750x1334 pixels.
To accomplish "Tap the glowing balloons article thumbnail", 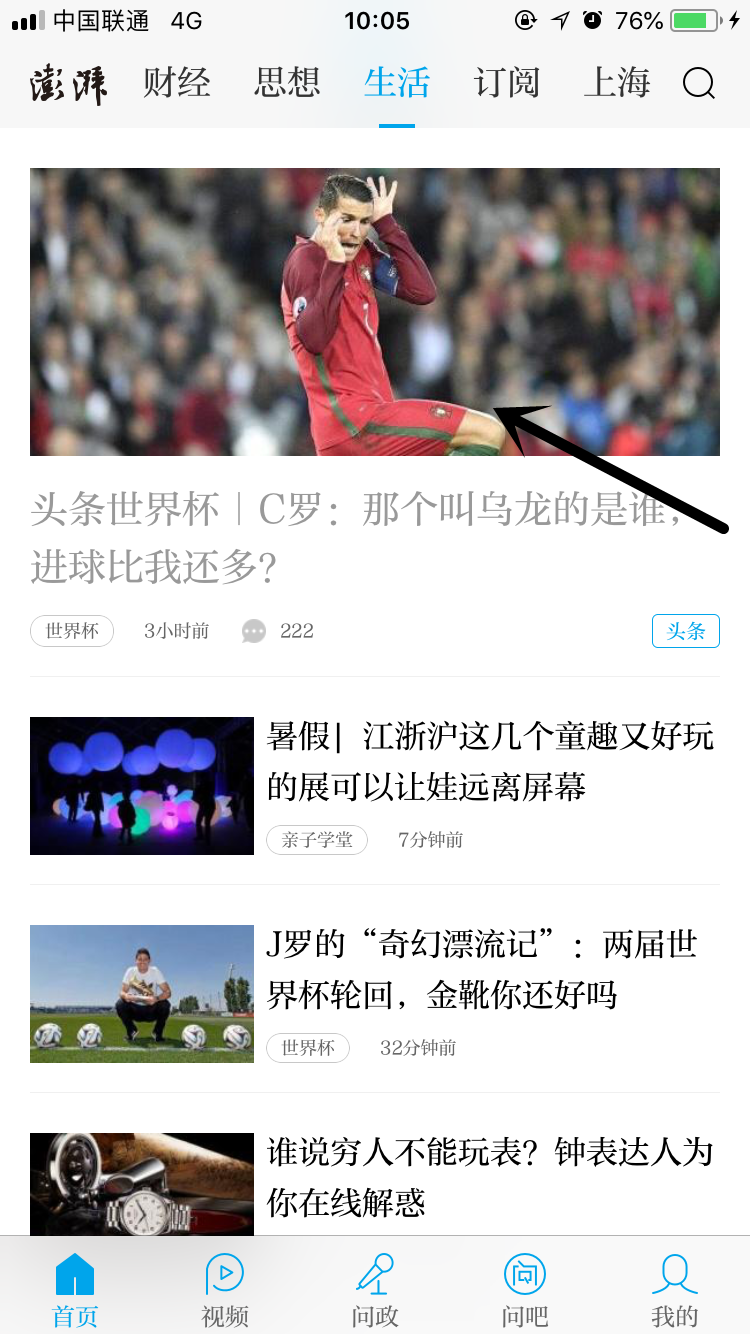I will click(141, 785).
